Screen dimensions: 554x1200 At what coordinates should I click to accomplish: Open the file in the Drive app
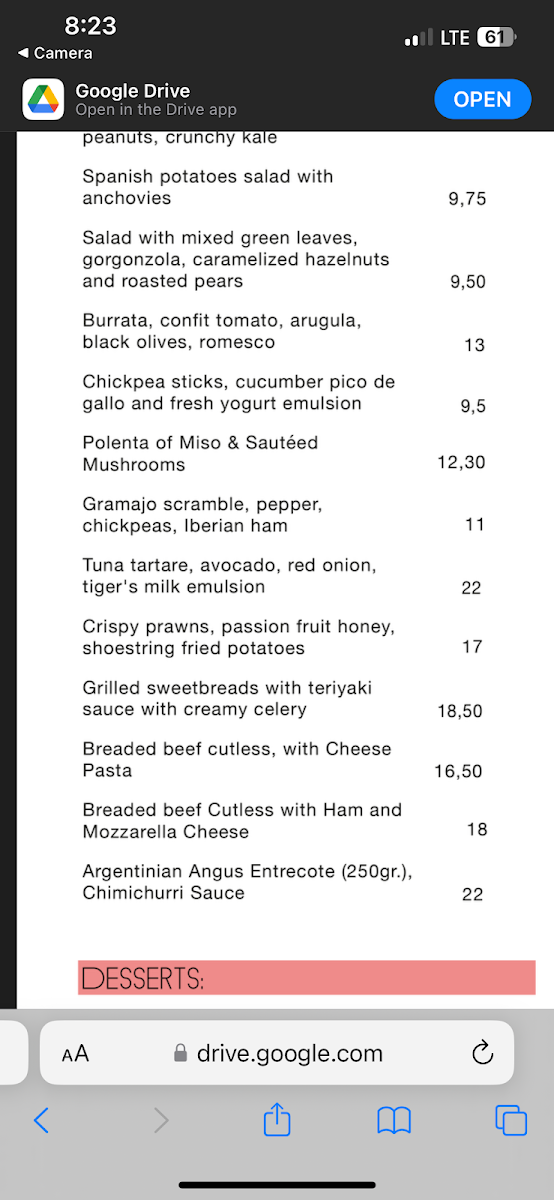pyautogui.click(x=482, y=99)
